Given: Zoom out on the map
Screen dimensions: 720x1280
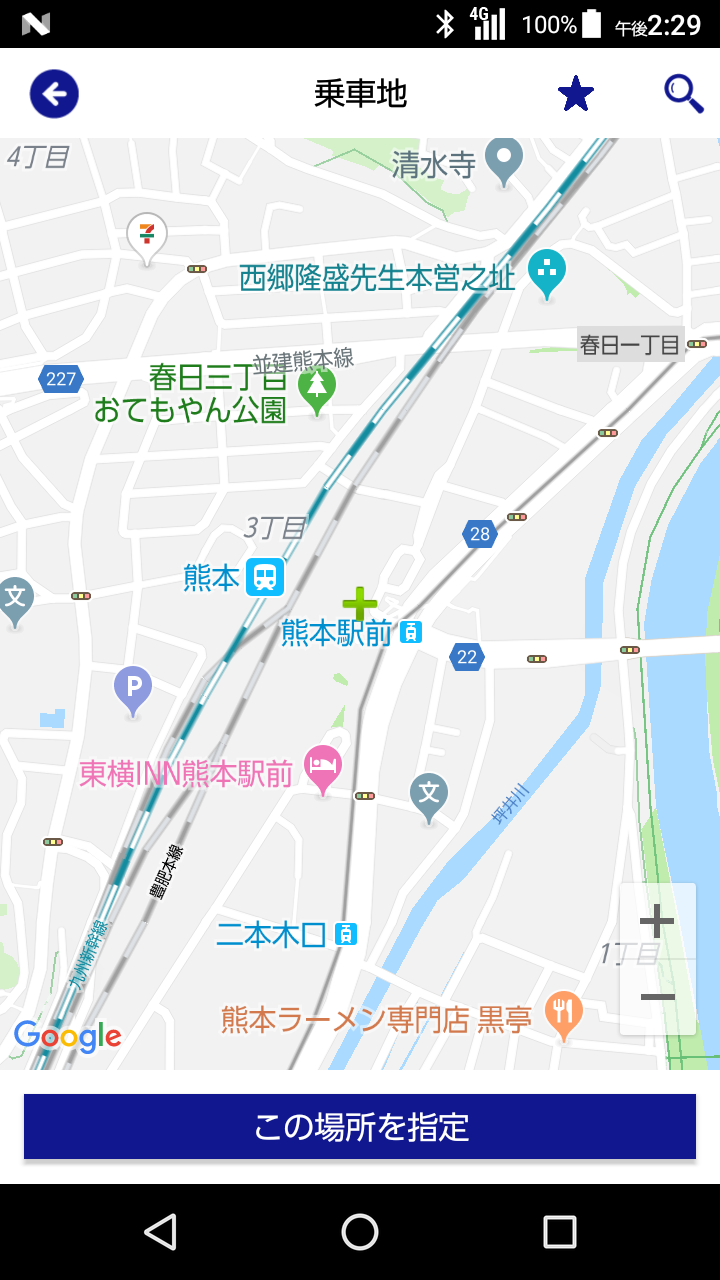Looking at the screenshot, I should coord(657,997).
